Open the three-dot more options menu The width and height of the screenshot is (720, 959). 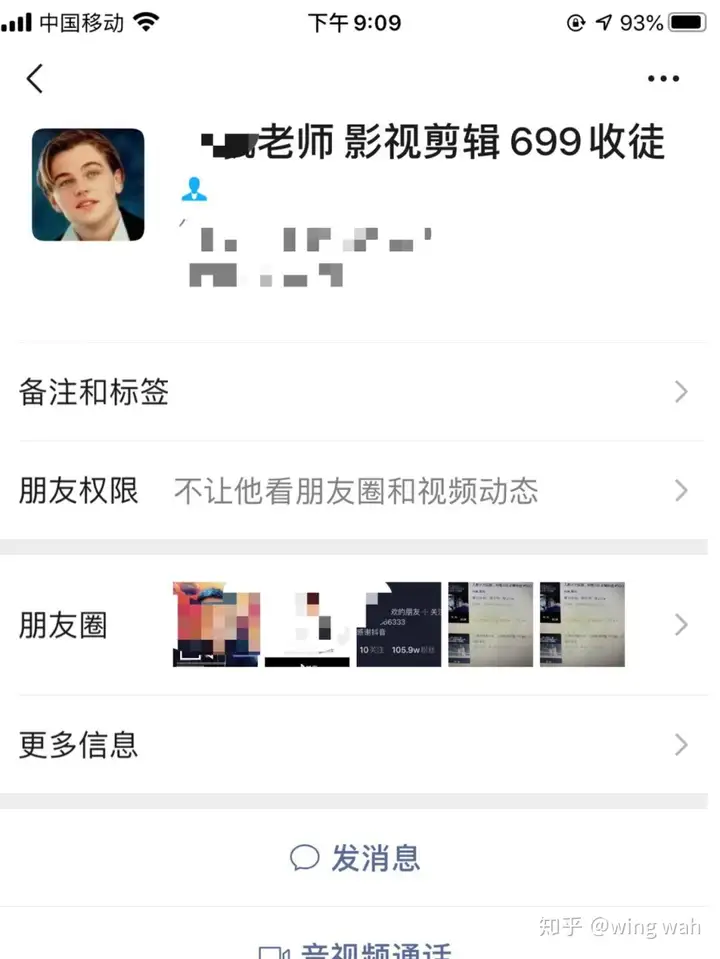point(663,79)
